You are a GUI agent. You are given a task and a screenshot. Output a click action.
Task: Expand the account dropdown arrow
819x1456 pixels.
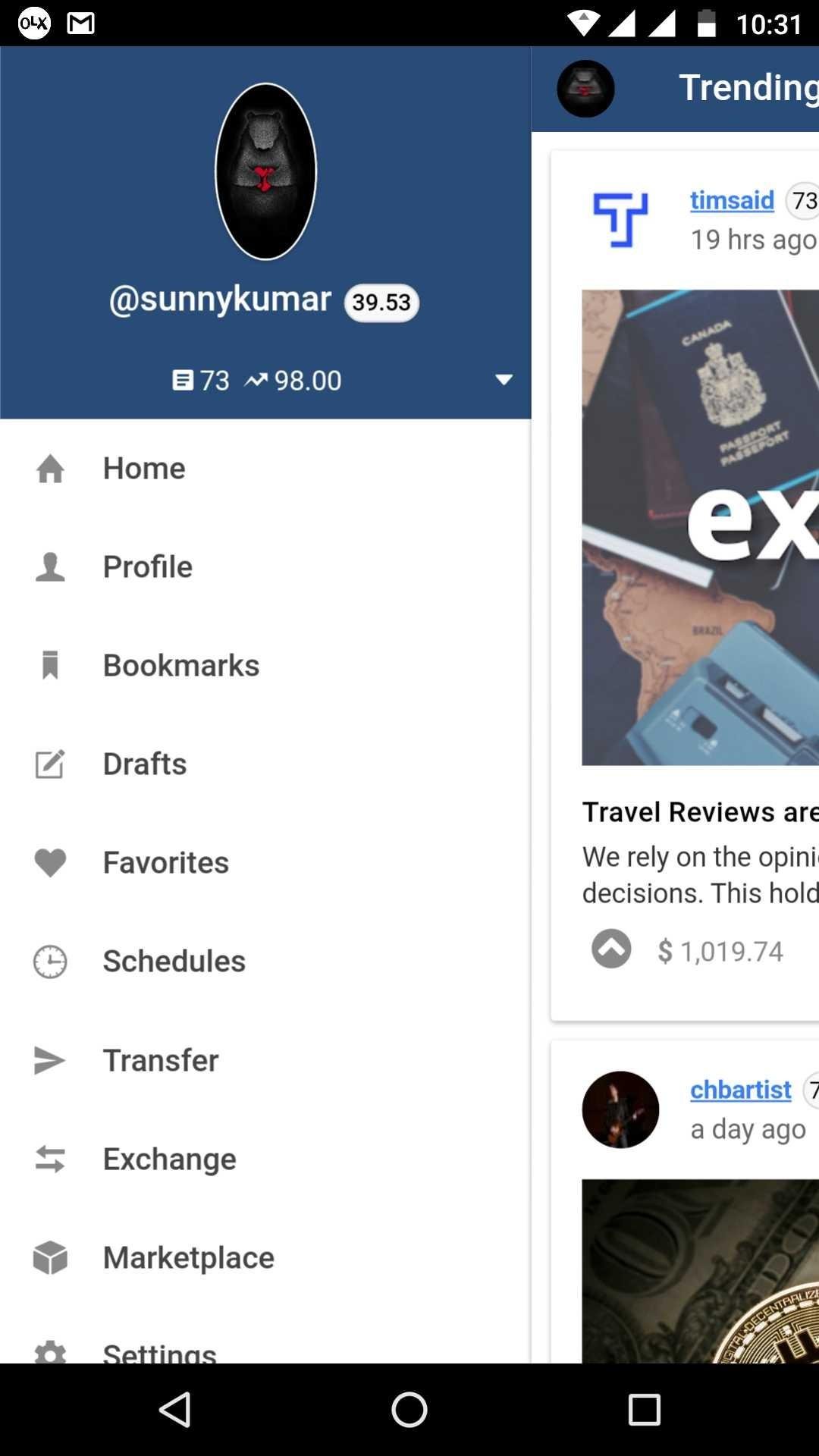504,379
